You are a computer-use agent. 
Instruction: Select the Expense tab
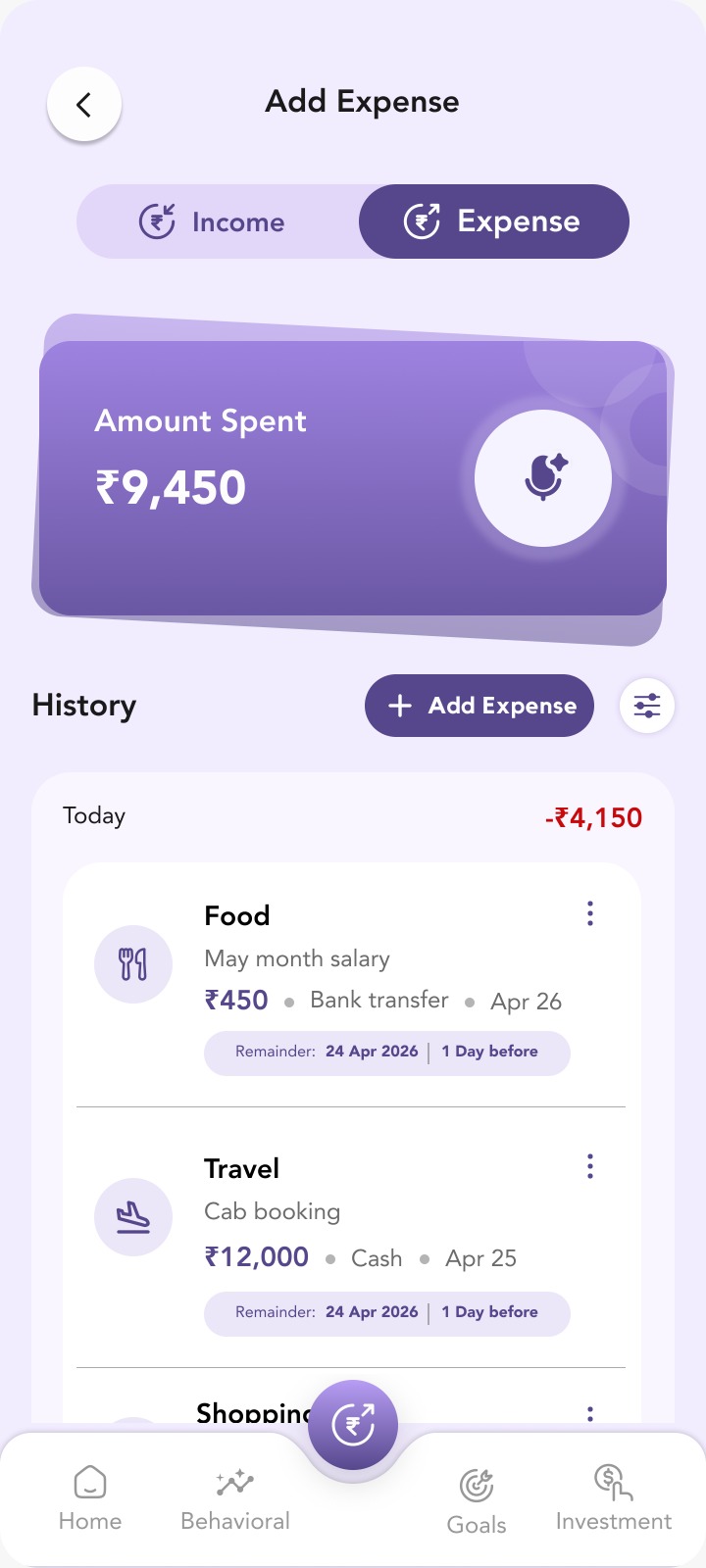[x=493, y=221]
